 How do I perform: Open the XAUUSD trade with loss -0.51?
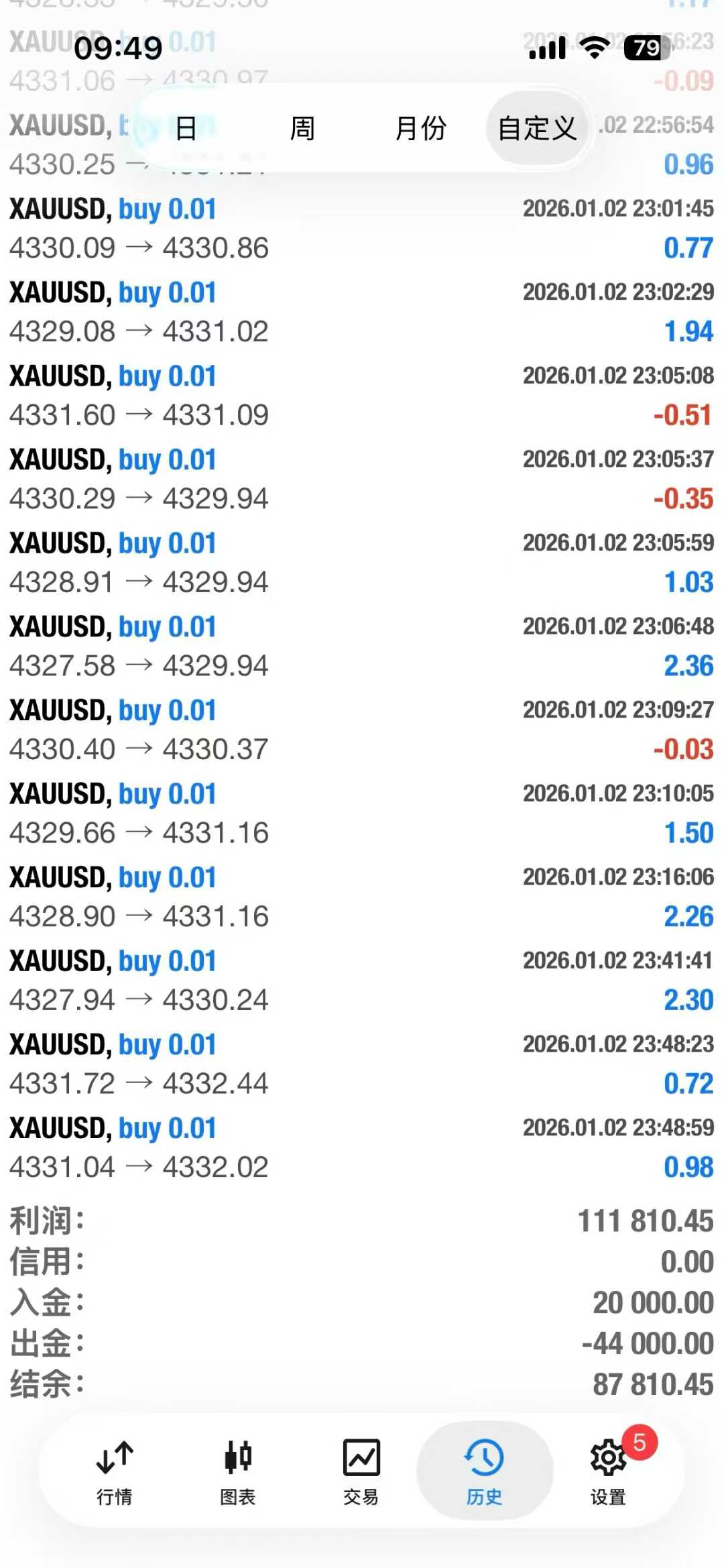pos(362,396)
